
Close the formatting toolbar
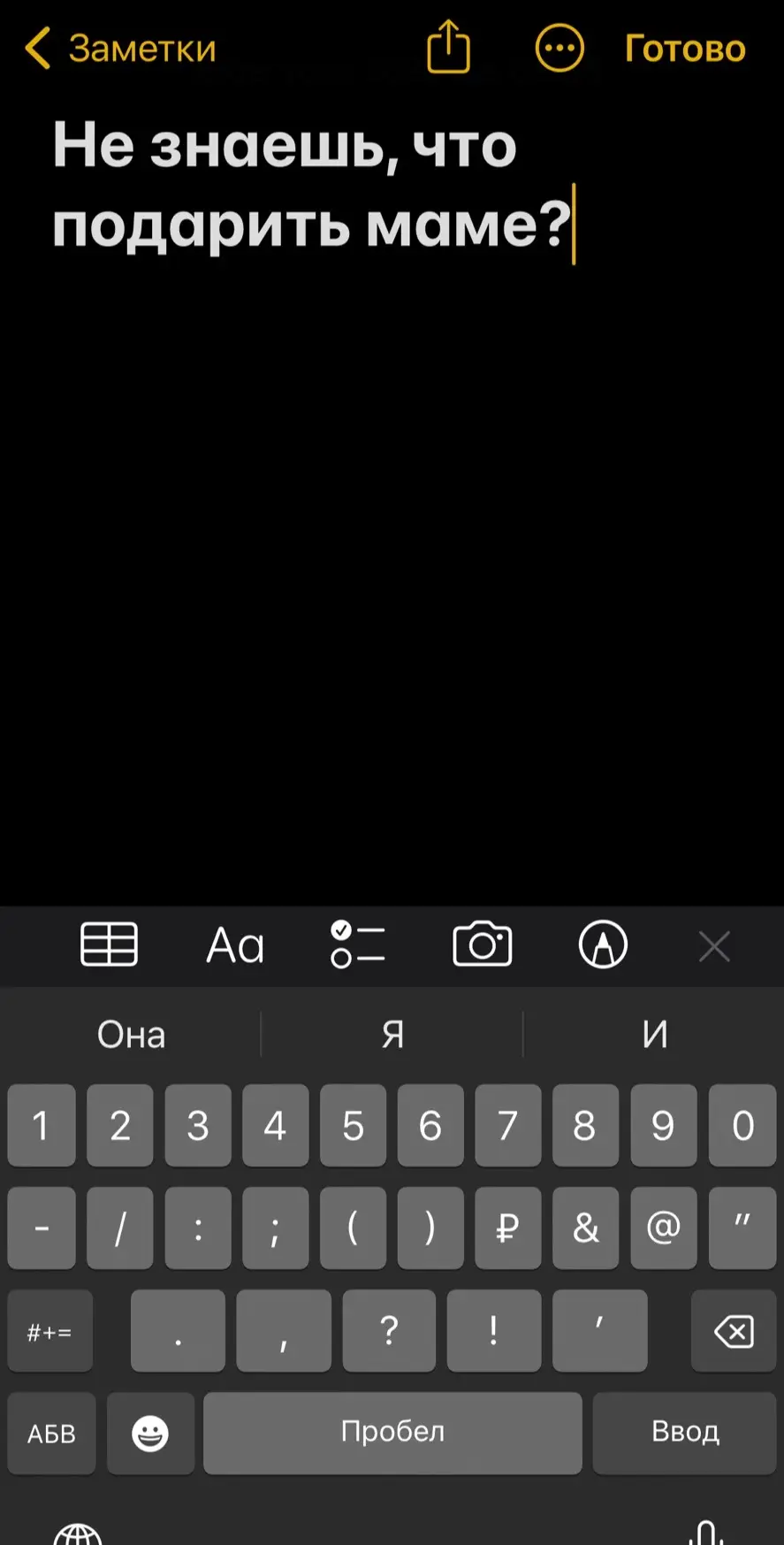pos(714,946)
